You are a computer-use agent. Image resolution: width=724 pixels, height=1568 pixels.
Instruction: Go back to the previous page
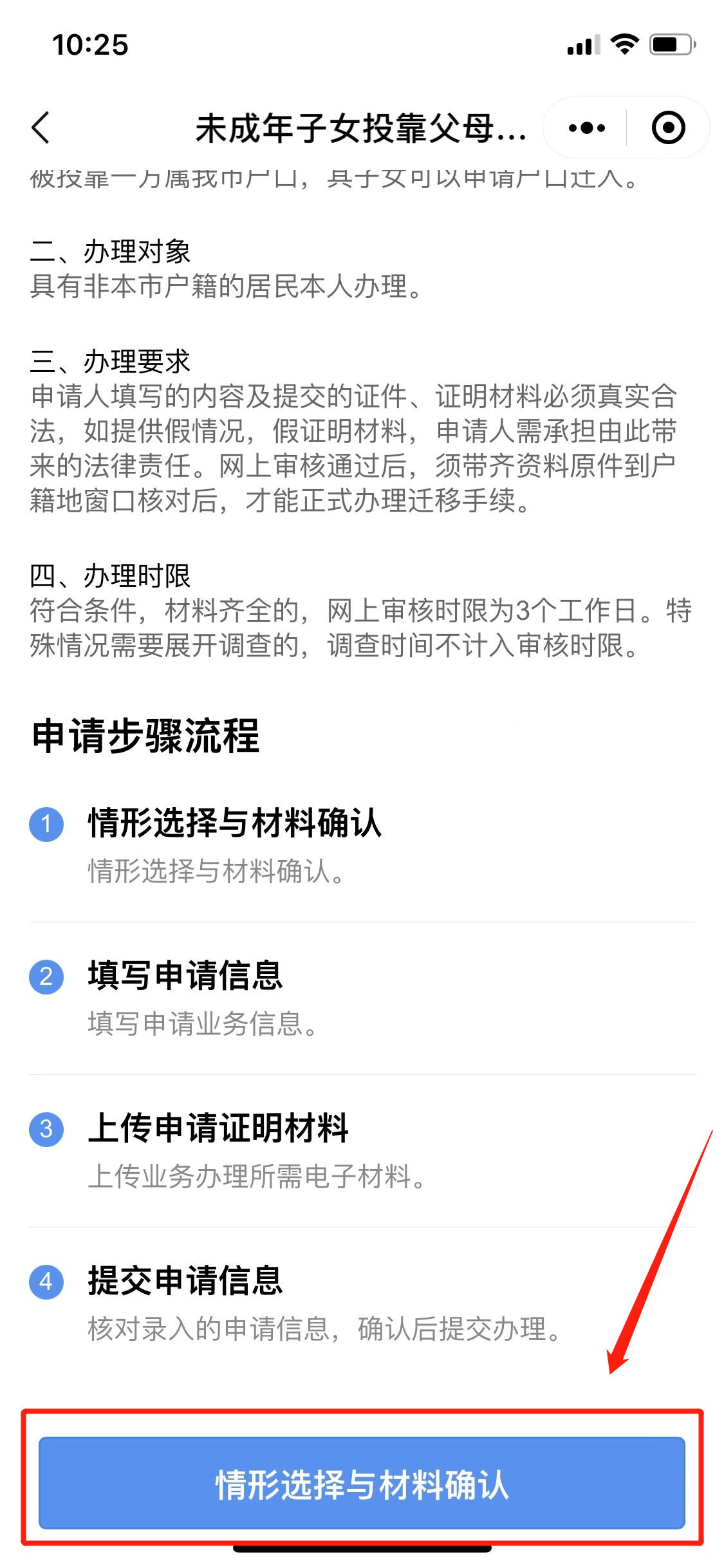(41, 127)
